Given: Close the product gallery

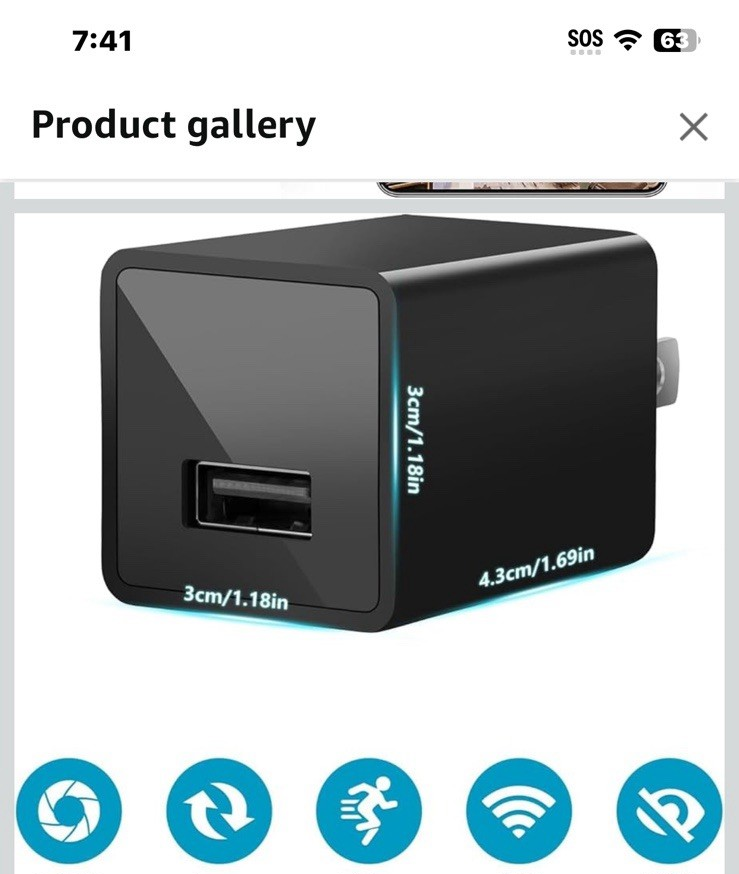Looking at the screenshot, I should click(693, 127).
